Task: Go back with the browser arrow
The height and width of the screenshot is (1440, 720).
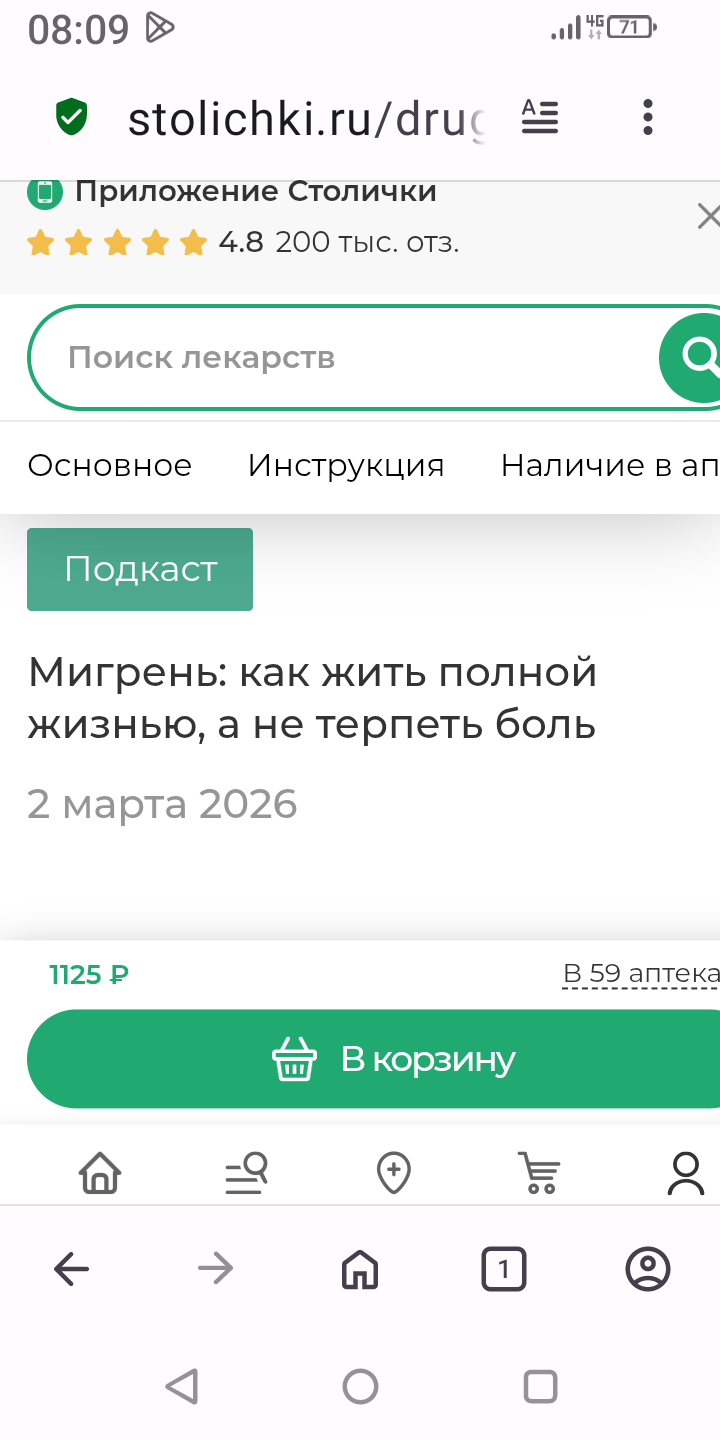Action: click(71, 1270)
